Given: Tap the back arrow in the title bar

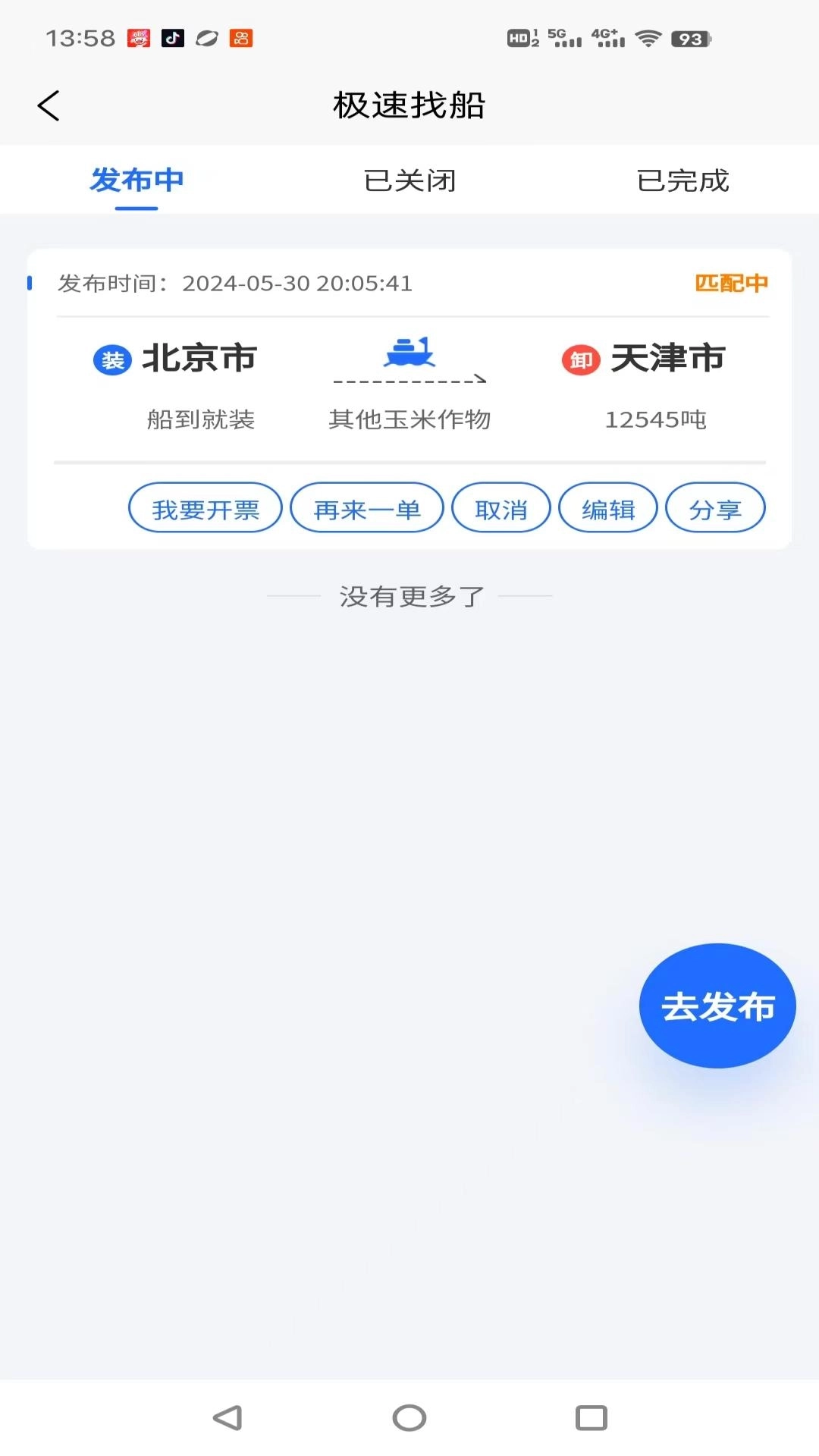Looking at the screenshot, I should pyautogui.click(x=49, y=105).
